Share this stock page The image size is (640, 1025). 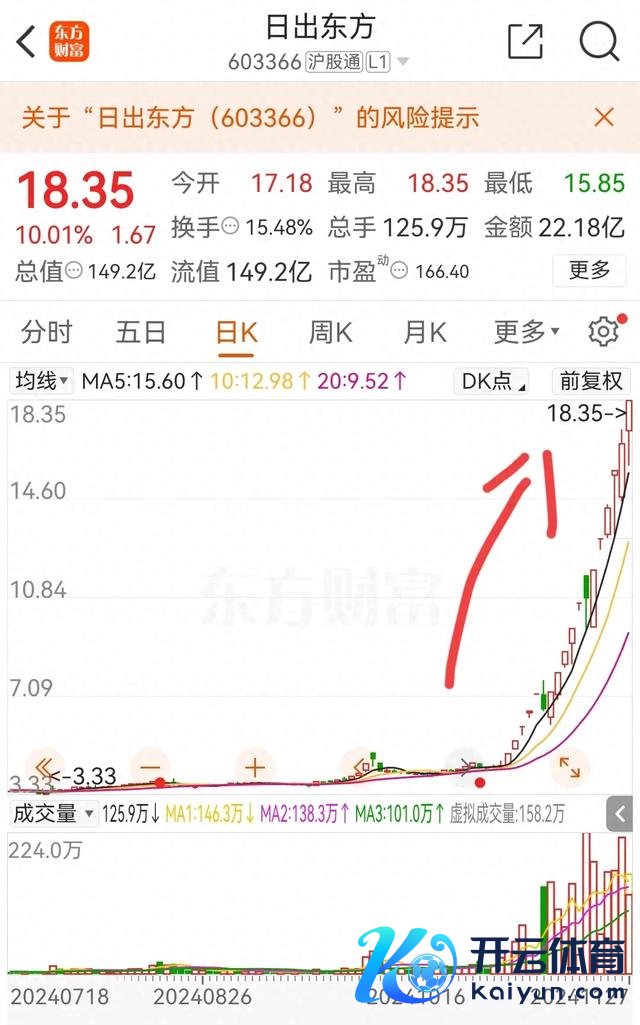pyautogui.click(x=525, y=42)
